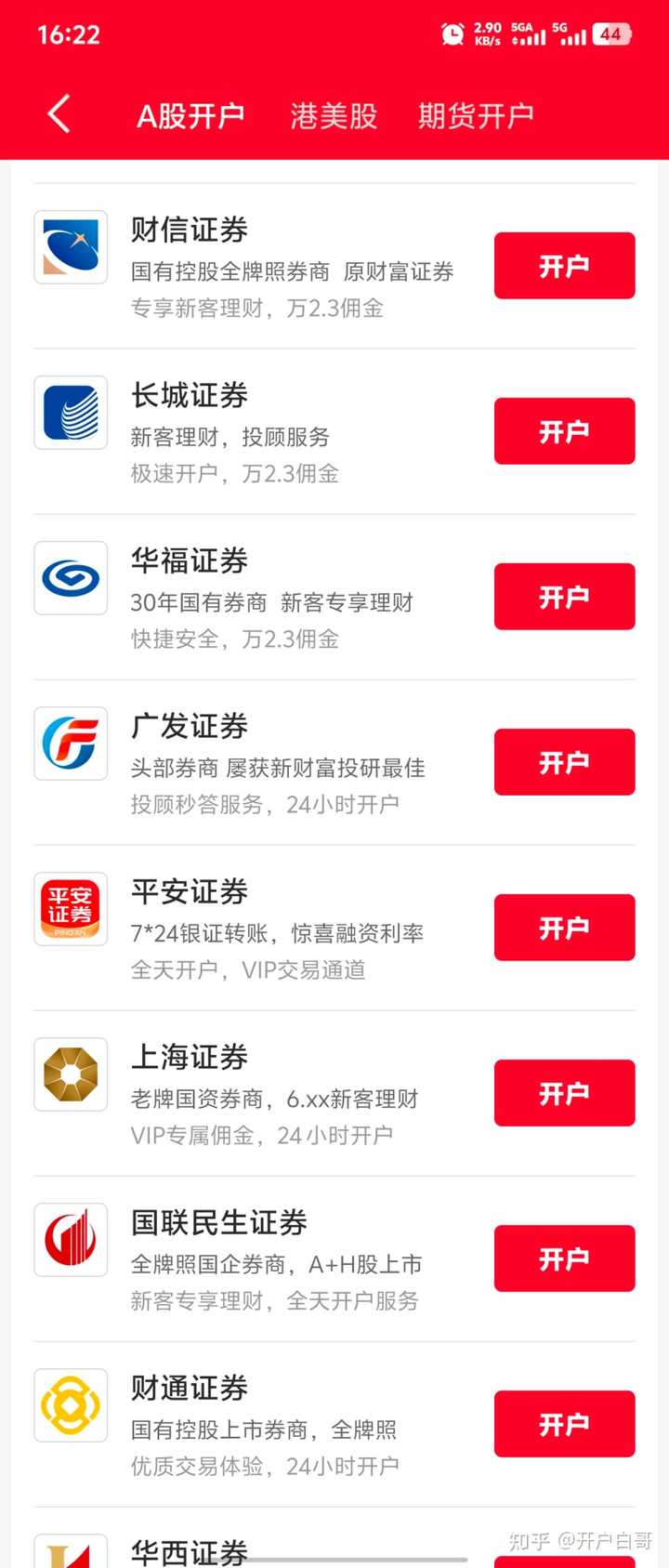This screenshot has width=669, height=1568.
Task: Click the golden 上海证券 logo icon
Action: (x=70, y=1074)
